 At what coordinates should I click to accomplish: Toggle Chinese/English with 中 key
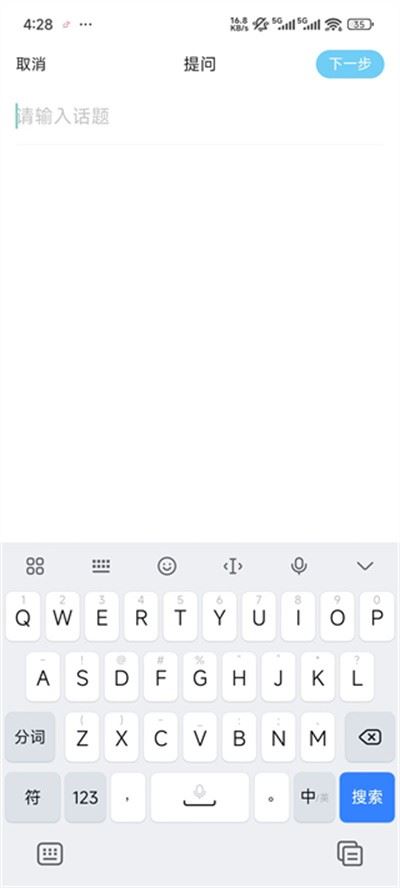point(314,797)
